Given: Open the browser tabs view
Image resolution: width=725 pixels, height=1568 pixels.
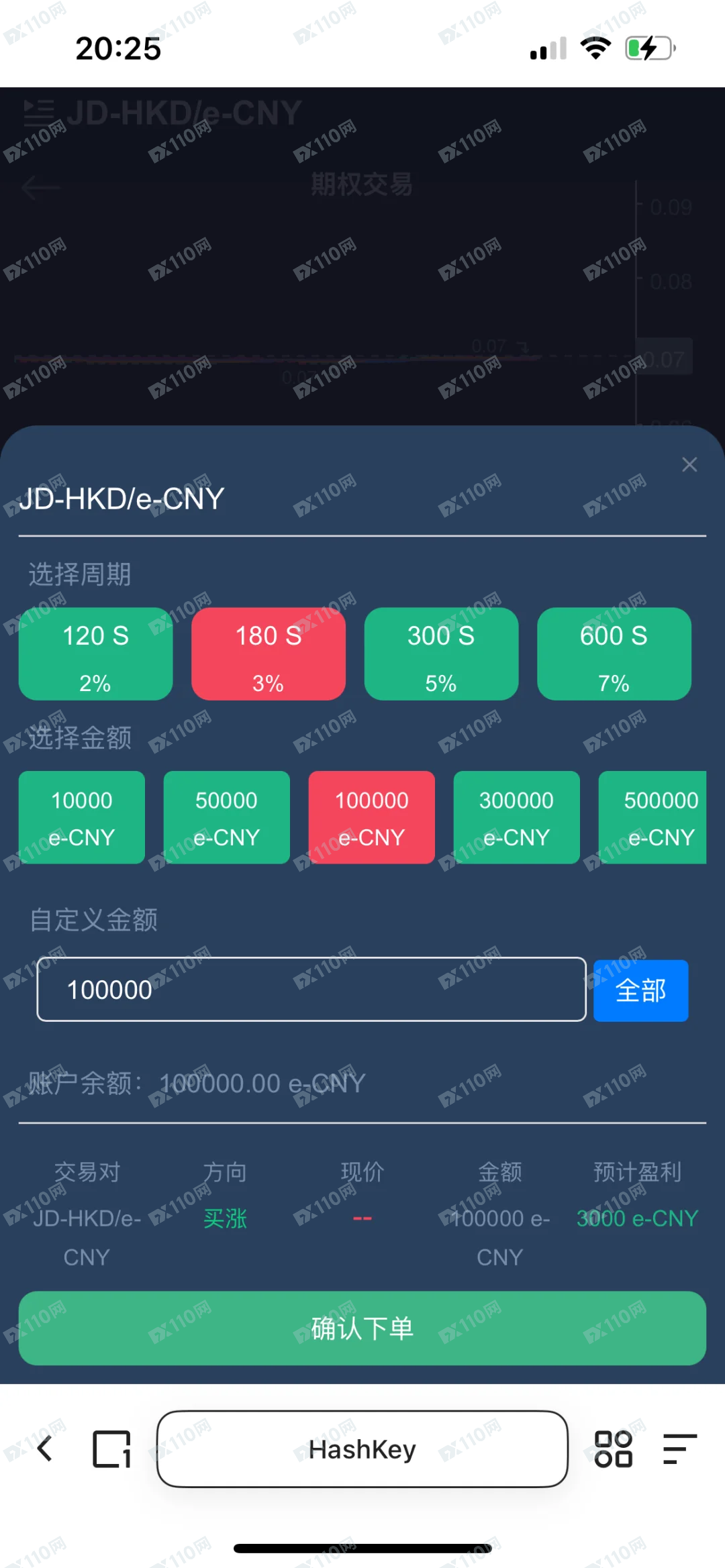Looking at the screenshot, I should coord(111,1449).
